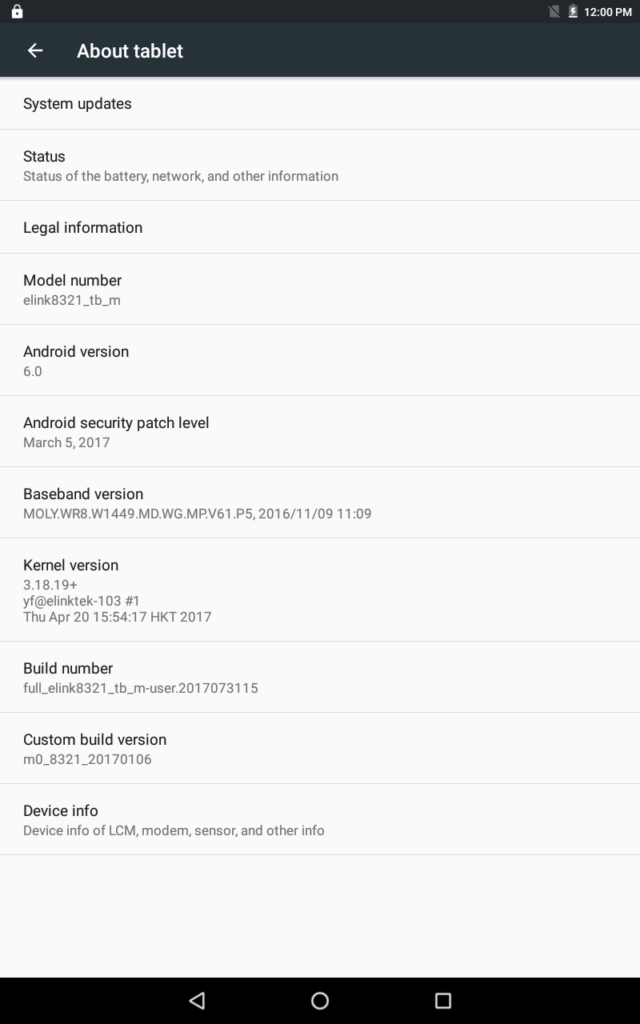This screenshot has height=1024, width=640.
Task: Tap the Android version row
Action: click(320, 361)
